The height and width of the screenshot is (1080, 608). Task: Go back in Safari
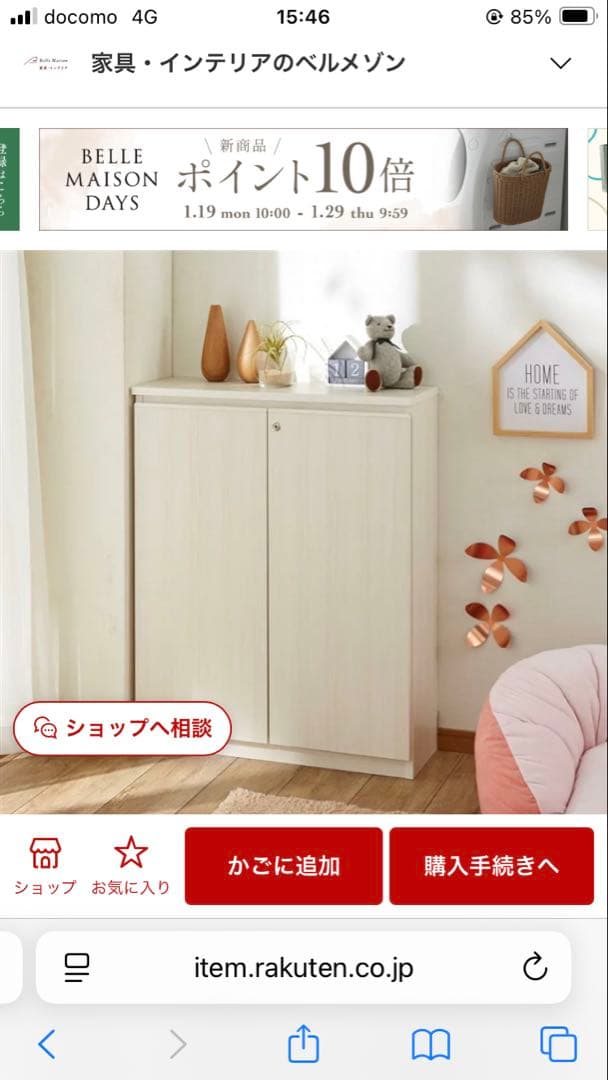point(46,1045)
